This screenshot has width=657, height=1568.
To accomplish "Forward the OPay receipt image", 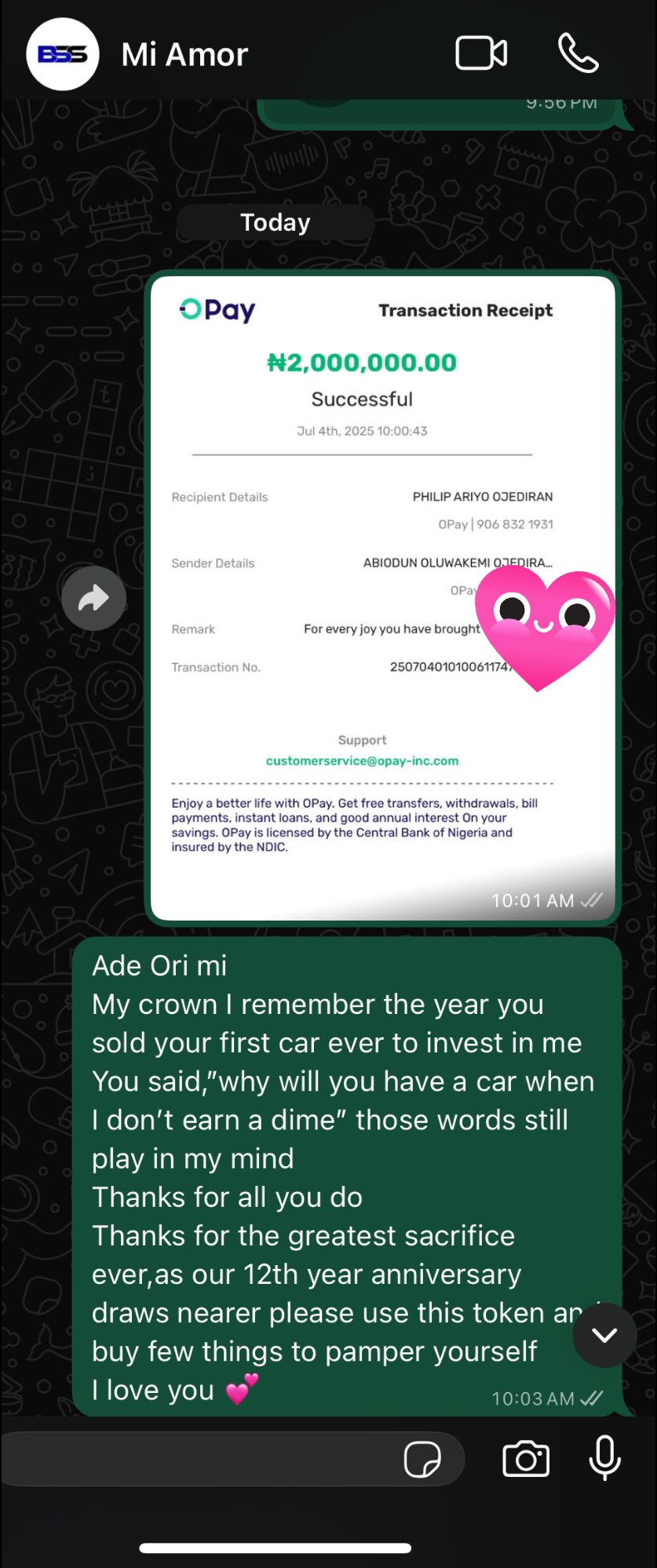I will [x=93, y=598].
